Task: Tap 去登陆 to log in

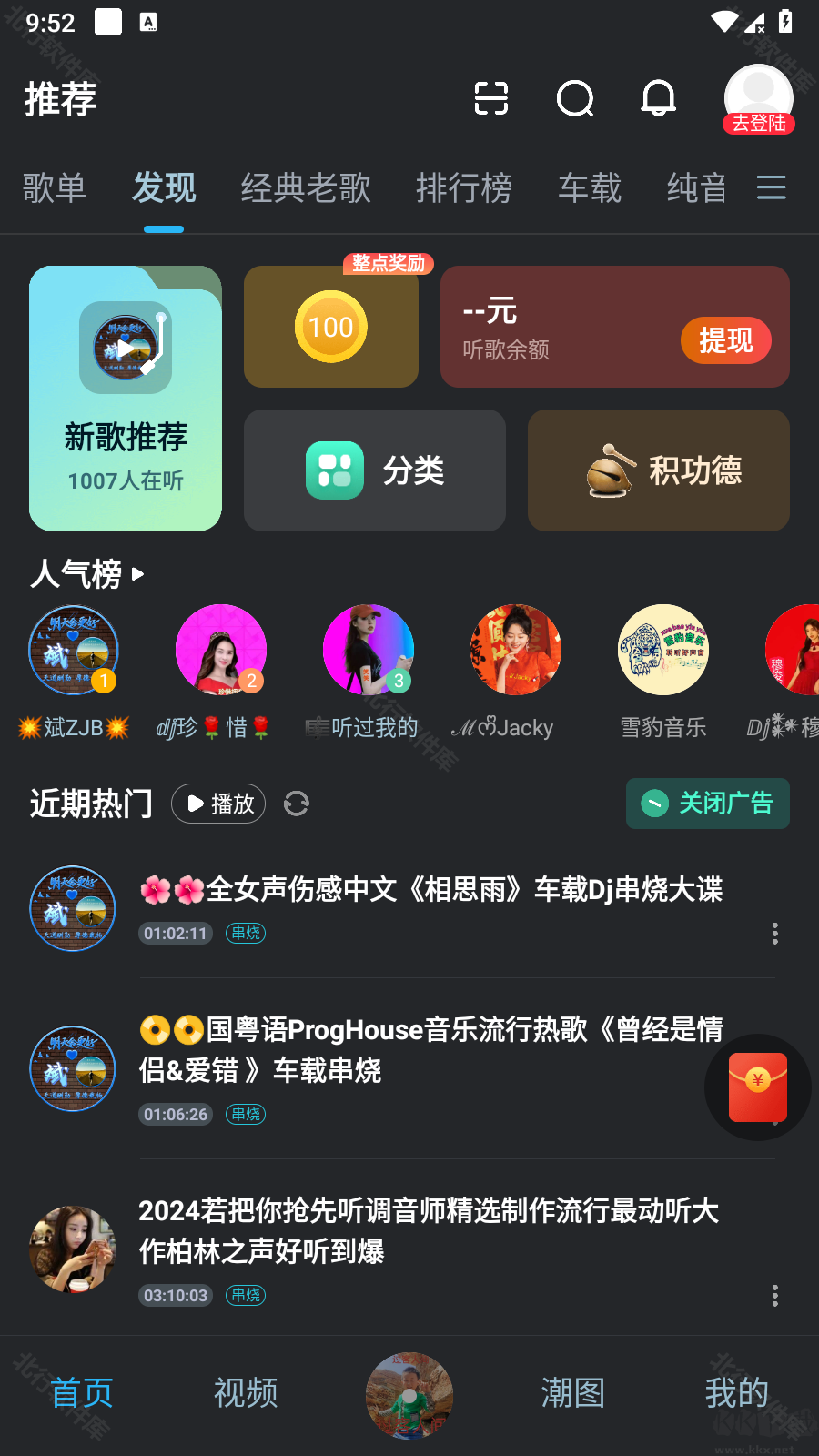Action: [758, 126]
